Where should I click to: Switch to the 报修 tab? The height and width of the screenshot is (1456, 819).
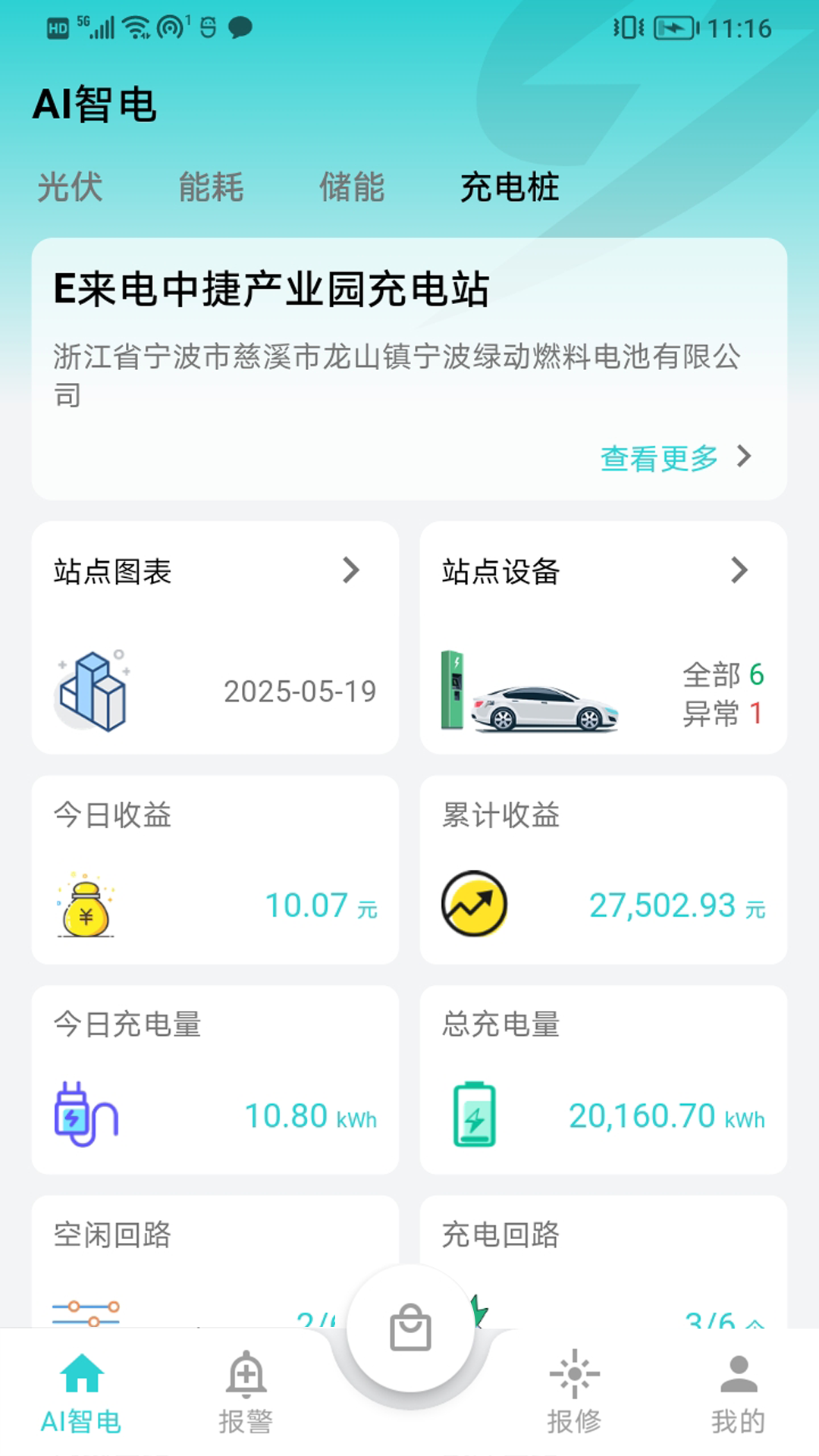pyautogui.click(x=574, y=1392)
